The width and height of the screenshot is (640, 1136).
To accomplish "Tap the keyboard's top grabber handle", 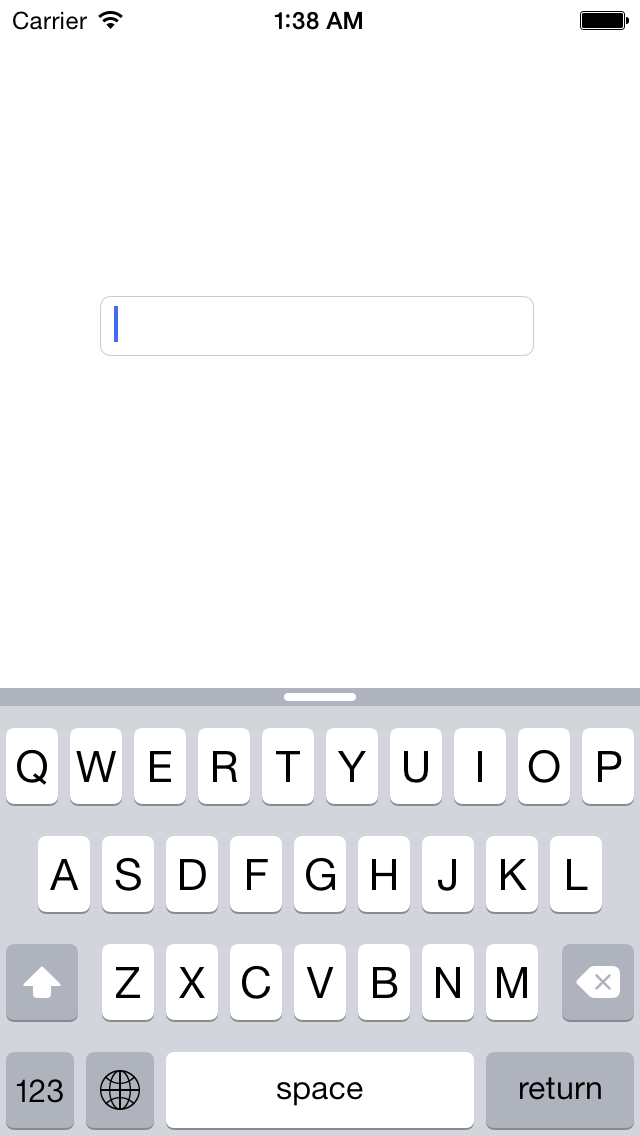I will (x=320, y=697).
